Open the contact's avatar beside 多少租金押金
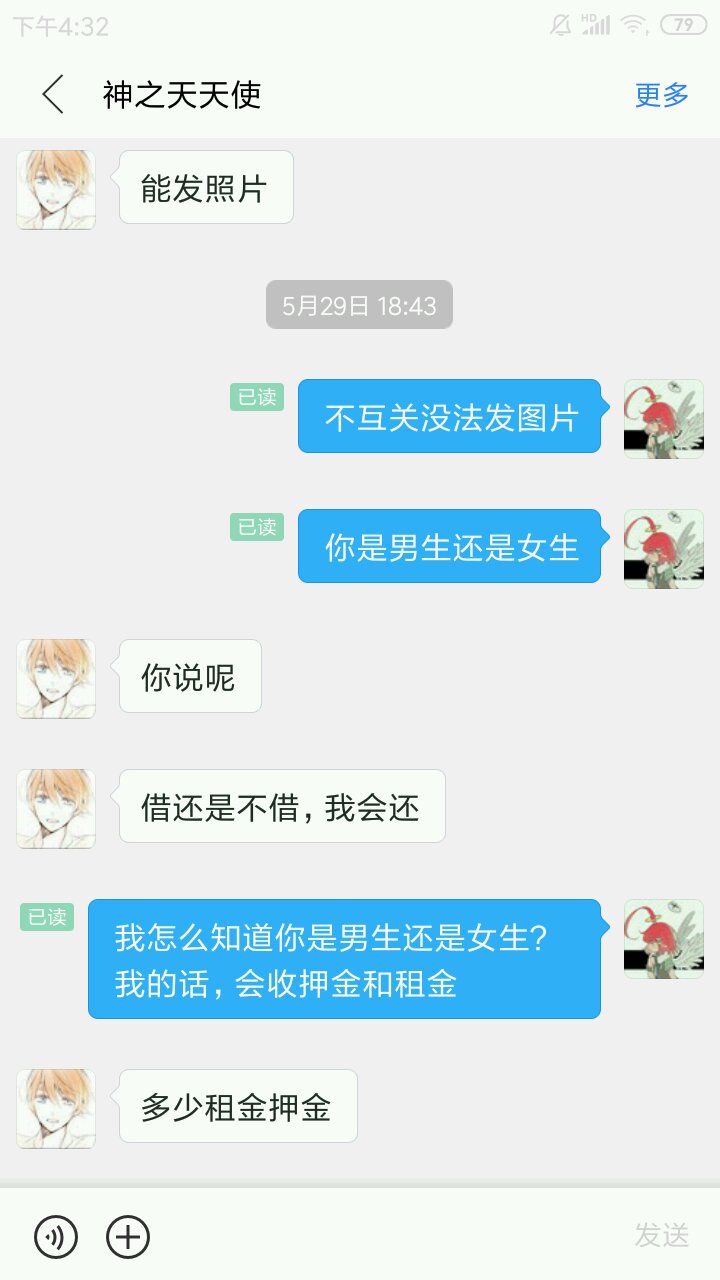Image resolution: width=720 pixels, height=1280 pixels. [x=56, y=1108]
